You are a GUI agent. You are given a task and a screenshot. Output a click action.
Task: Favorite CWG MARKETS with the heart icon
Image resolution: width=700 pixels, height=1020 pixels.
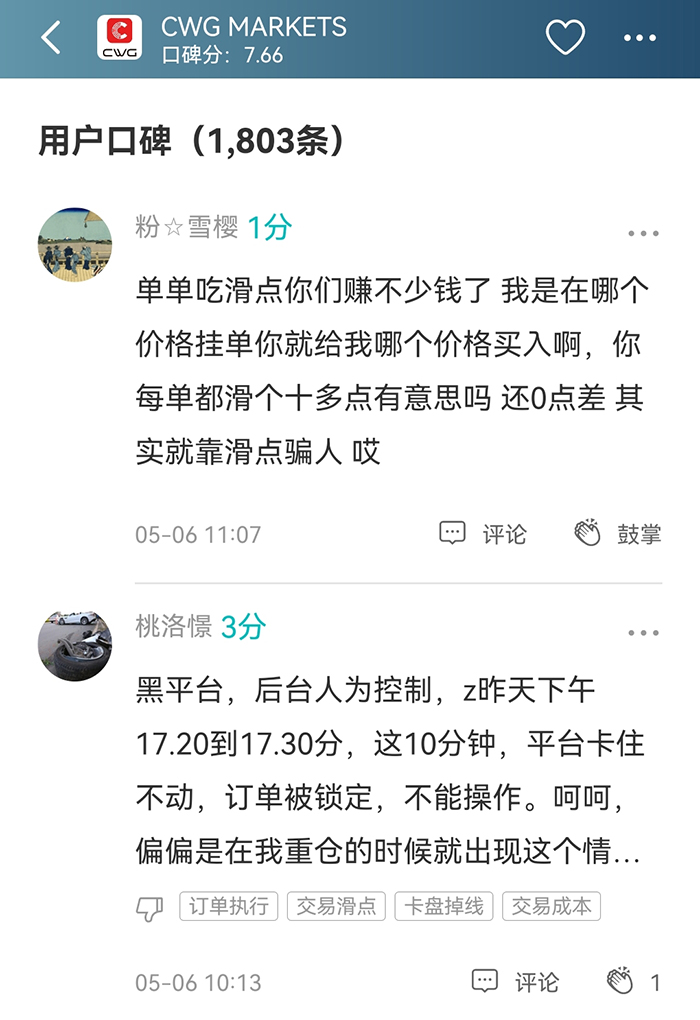(565, 38)
